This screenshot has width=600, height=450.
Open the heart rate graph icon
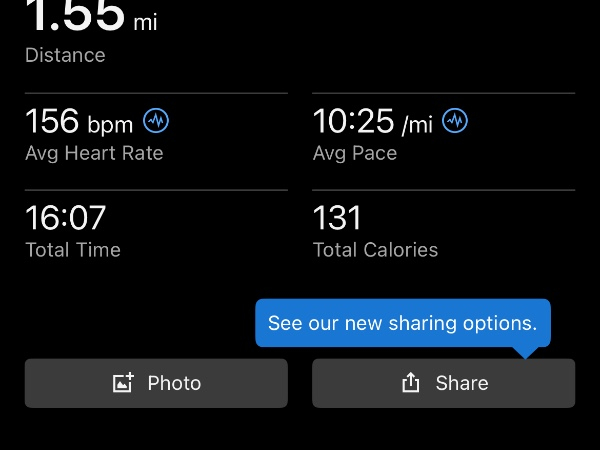point(156,122)
